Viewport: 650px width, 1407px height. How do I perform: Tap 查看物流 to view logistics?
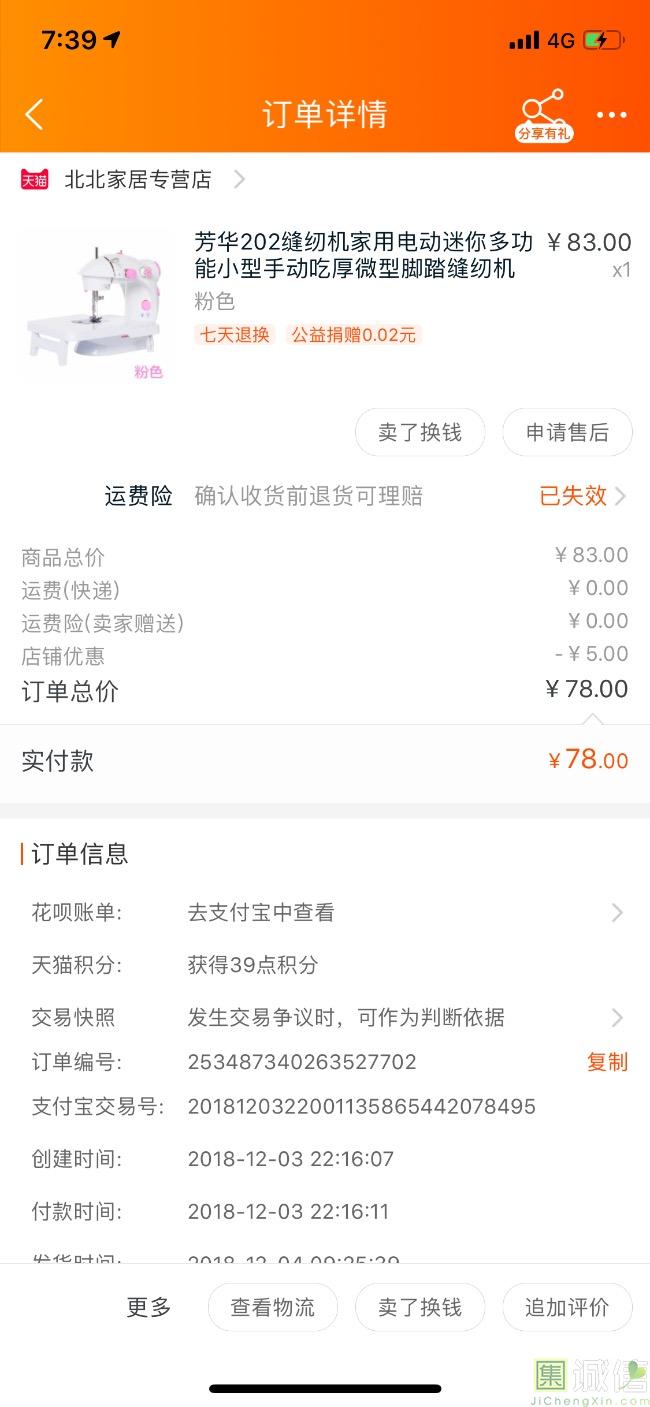[272, 1307]
